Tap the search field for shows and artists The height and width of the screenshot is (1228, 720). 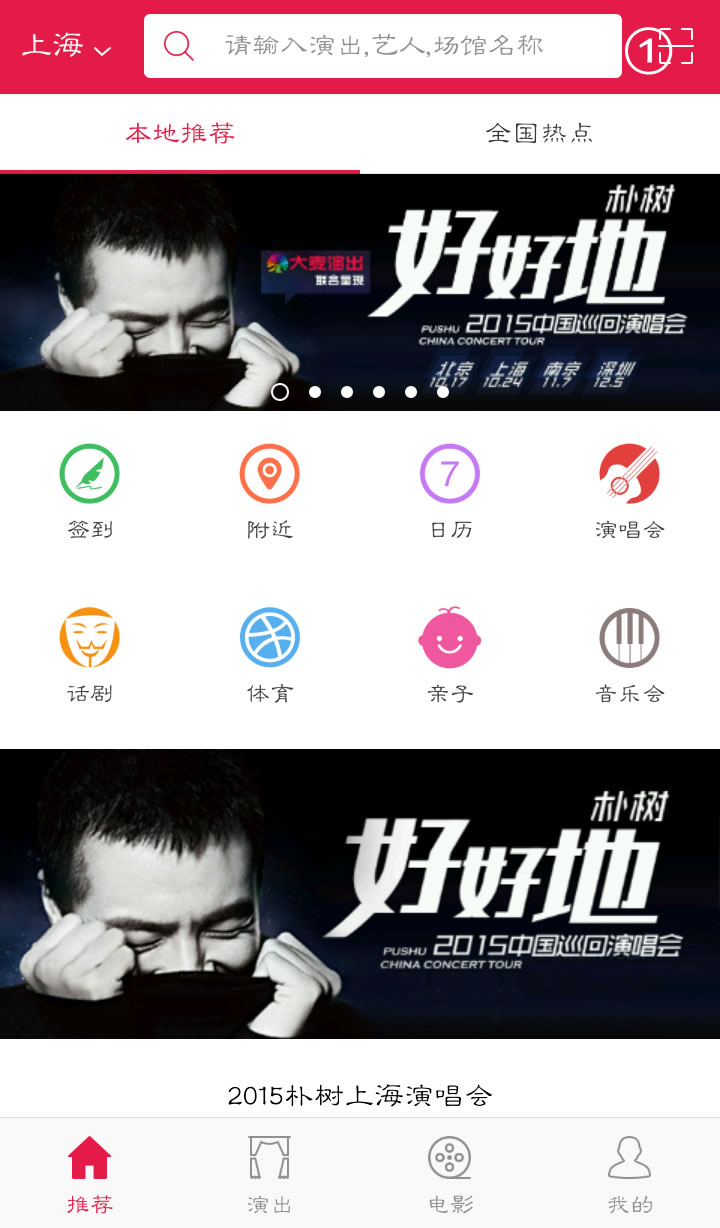click(382, 46)
